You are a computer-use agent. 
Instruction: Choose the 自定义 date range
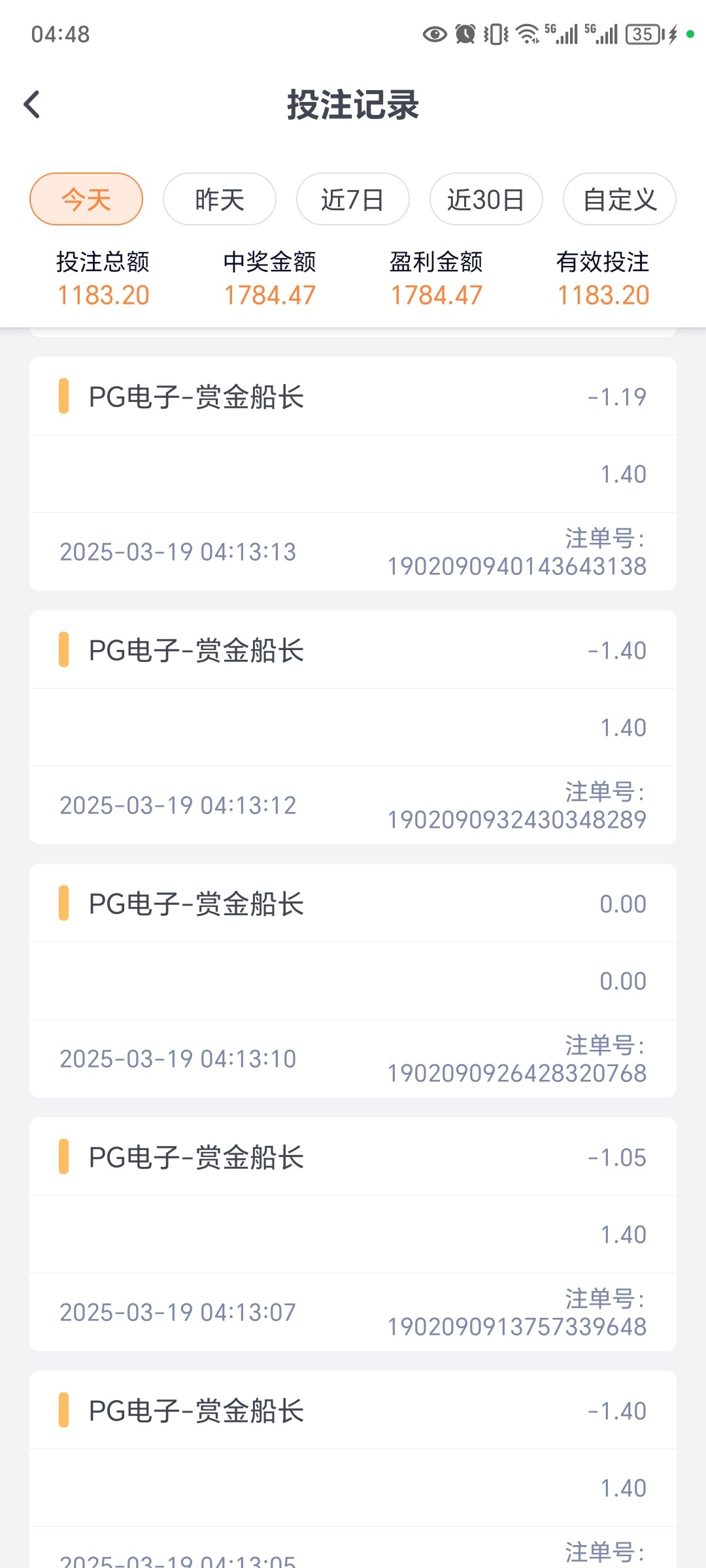point(620,199)
